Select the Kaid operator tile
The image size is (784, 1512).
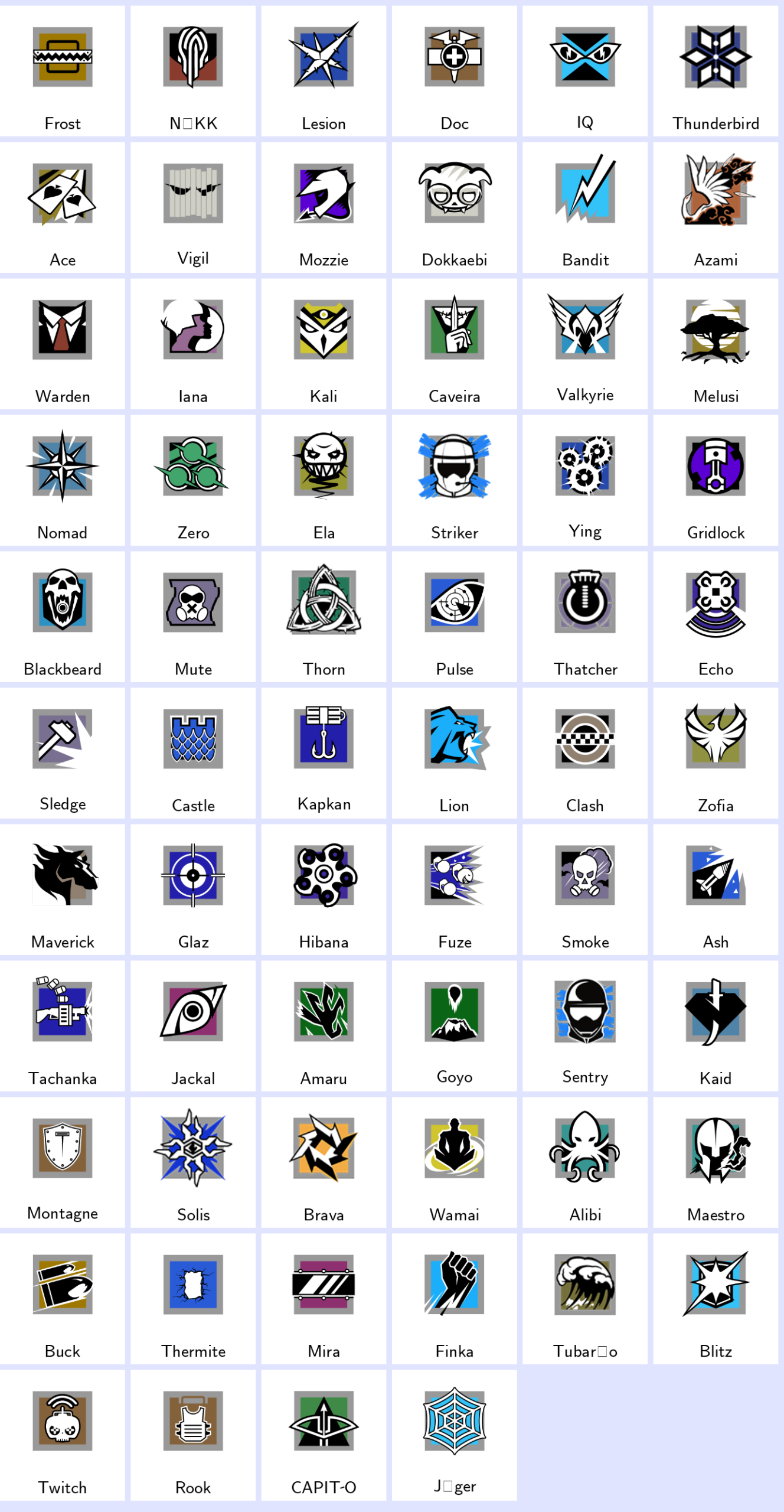(x=715, y=1026)
